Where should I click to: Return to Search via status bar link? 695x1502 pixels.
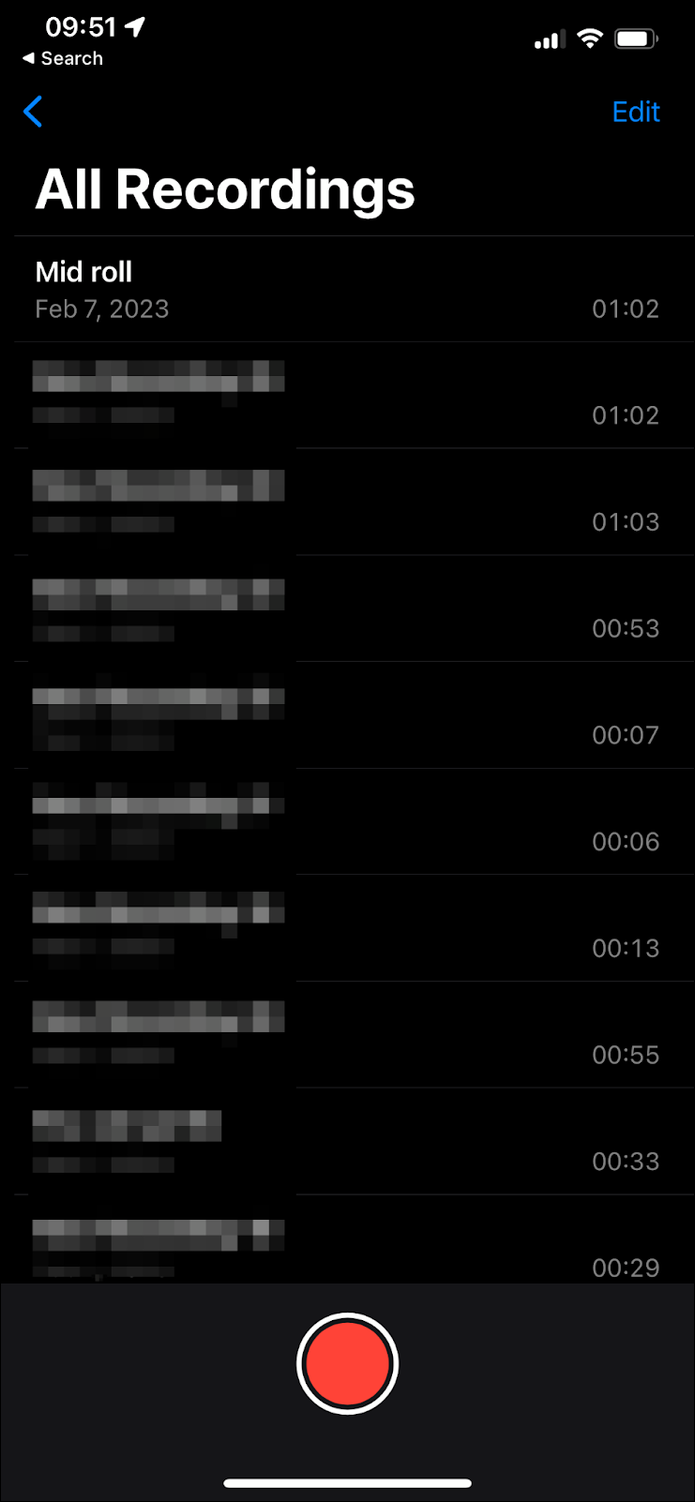coord(62,58)
